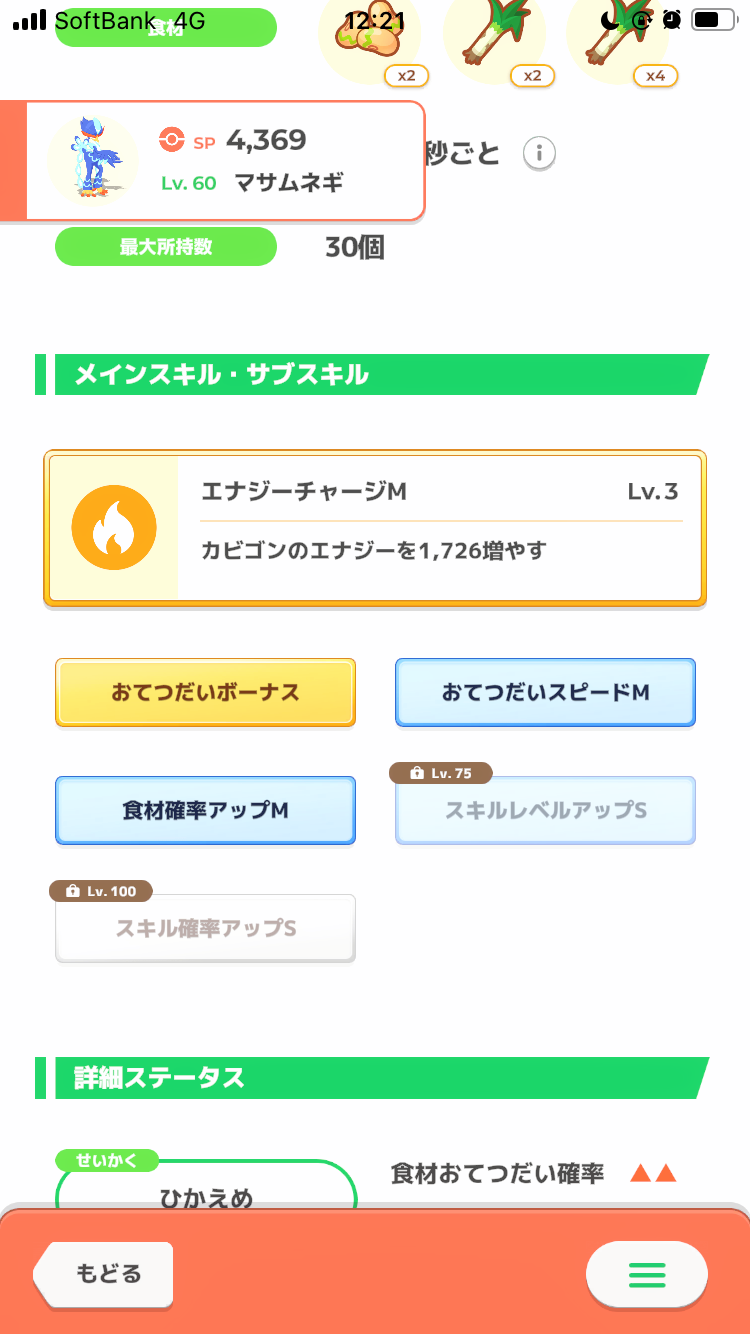Tap the もどる back button

click(104, 1274)
